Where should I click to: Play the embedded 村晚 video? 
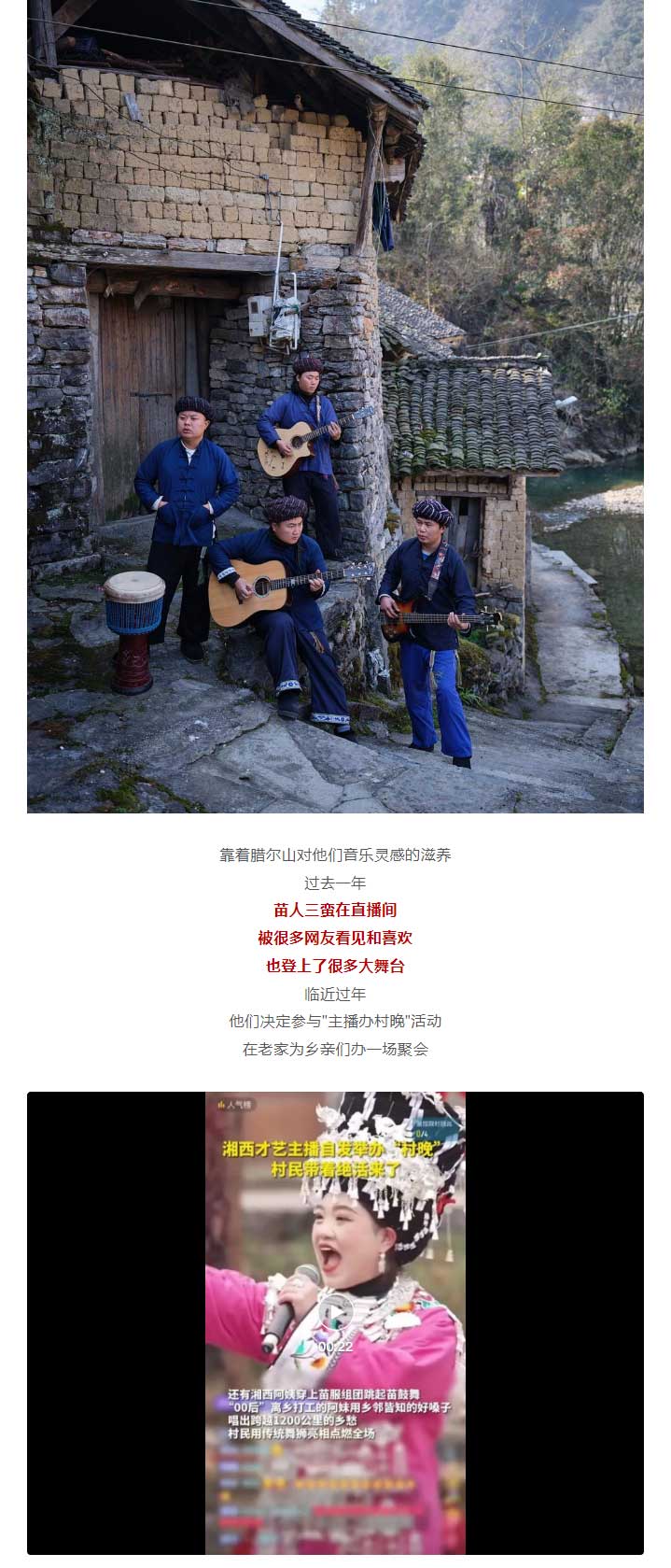(335, 1313)
